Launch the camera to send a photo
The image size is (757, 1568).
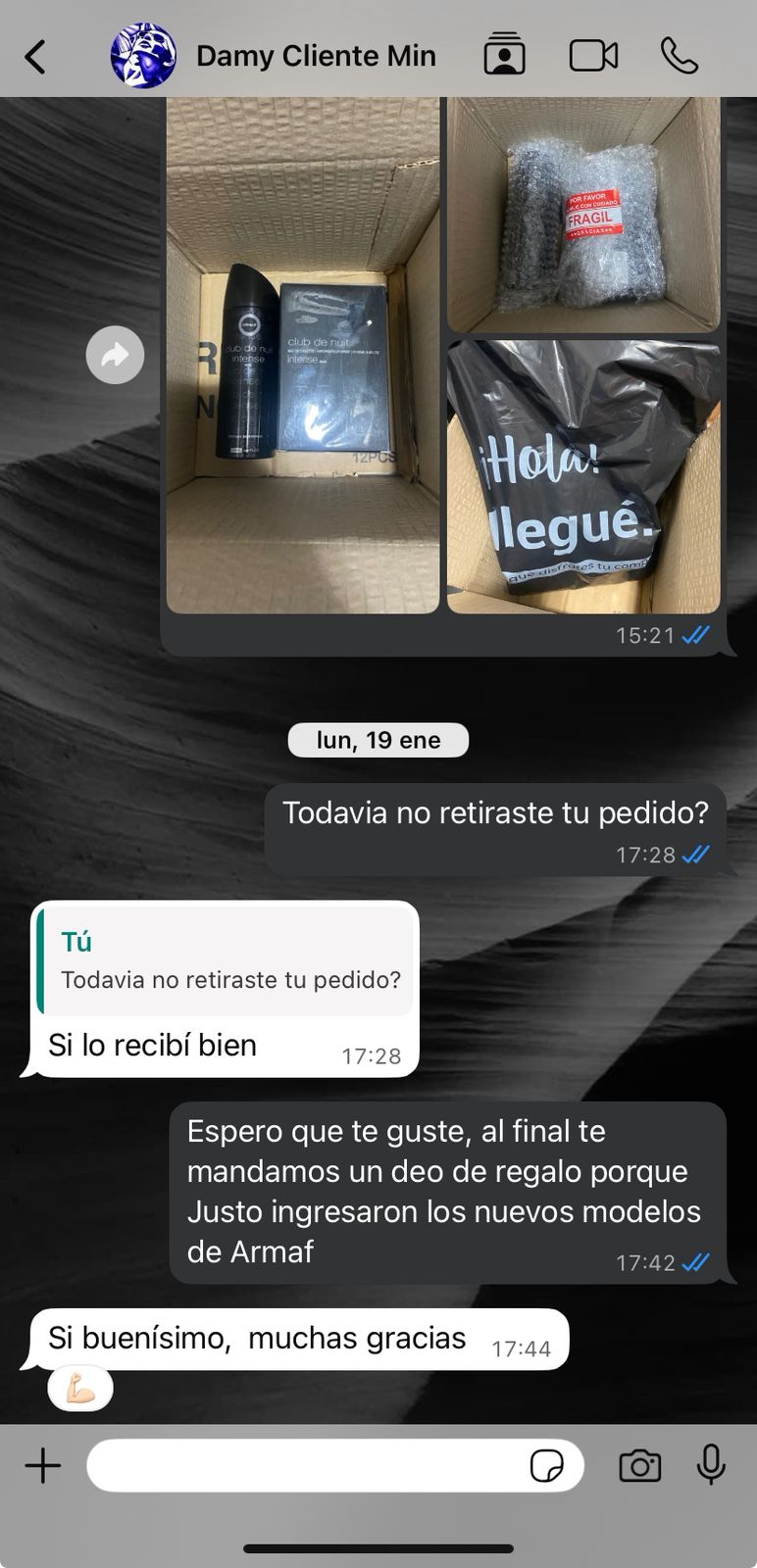(x=639, y=1466)
